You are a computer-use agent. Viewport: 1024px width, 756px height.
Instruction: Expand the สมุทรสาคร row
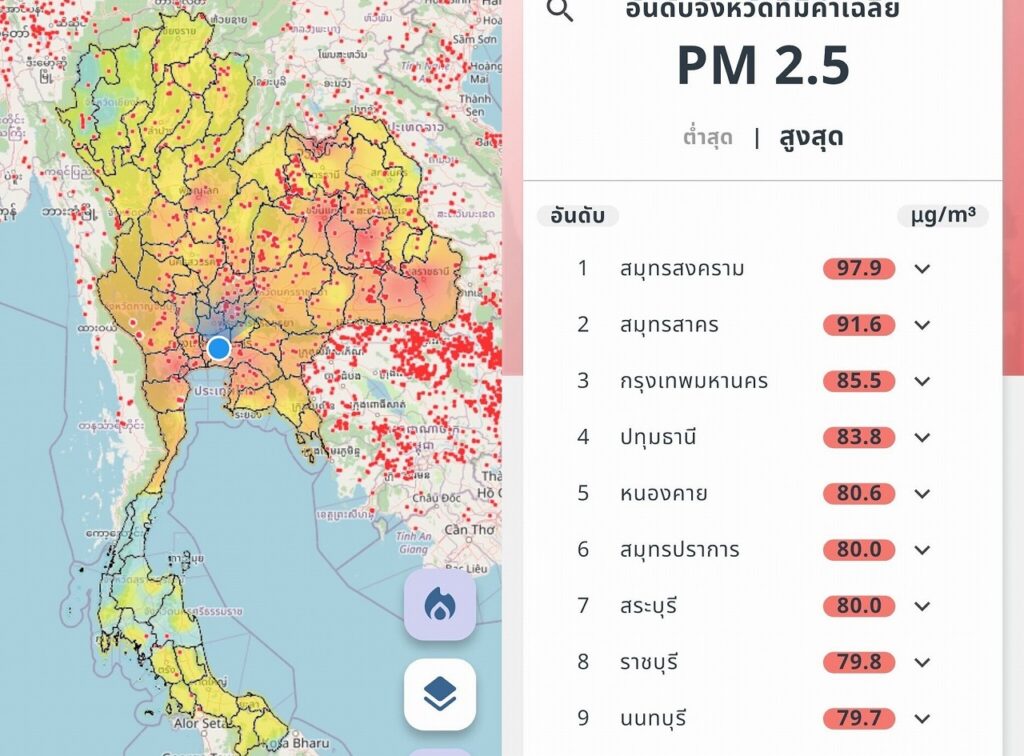pos(922,325)
